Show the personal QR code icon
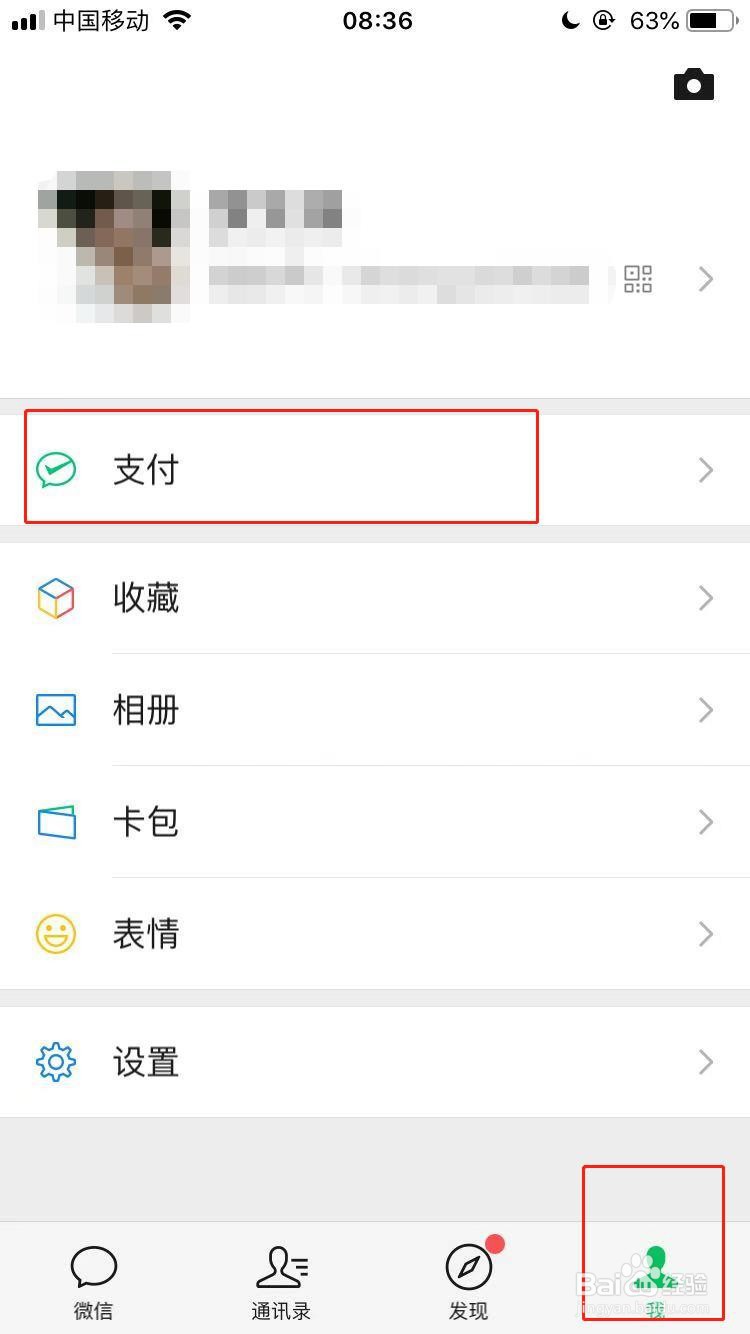 637,279
